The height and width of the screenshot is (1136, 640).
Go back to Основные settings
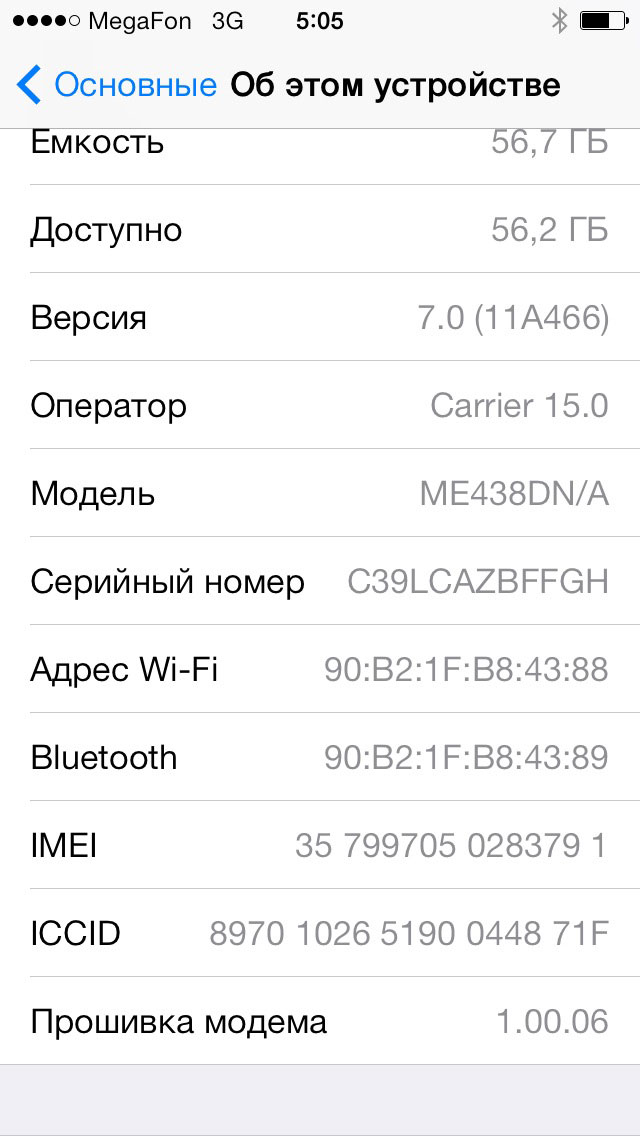116,85
